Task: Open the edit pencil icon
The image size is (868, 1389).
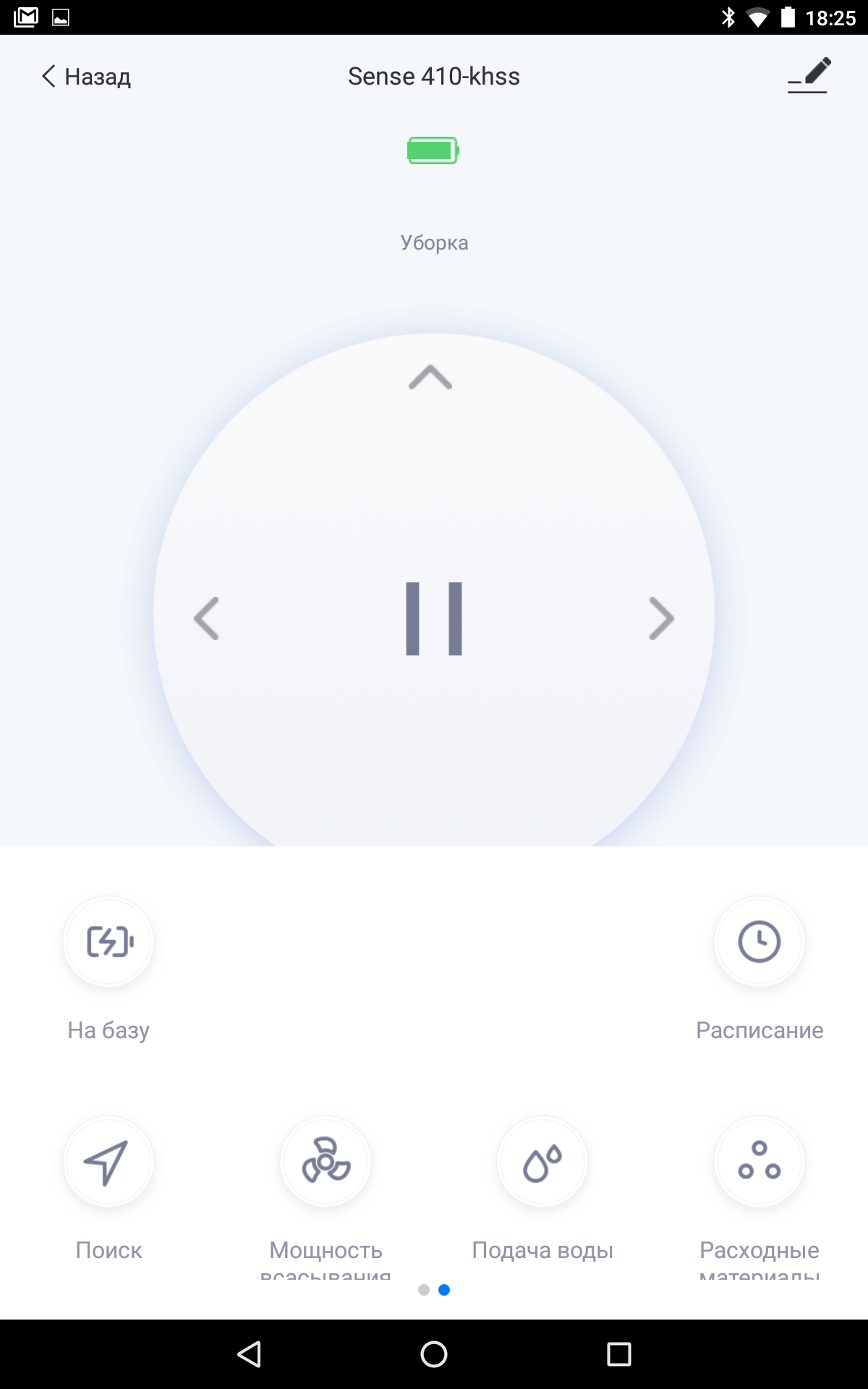Action: 808,75
